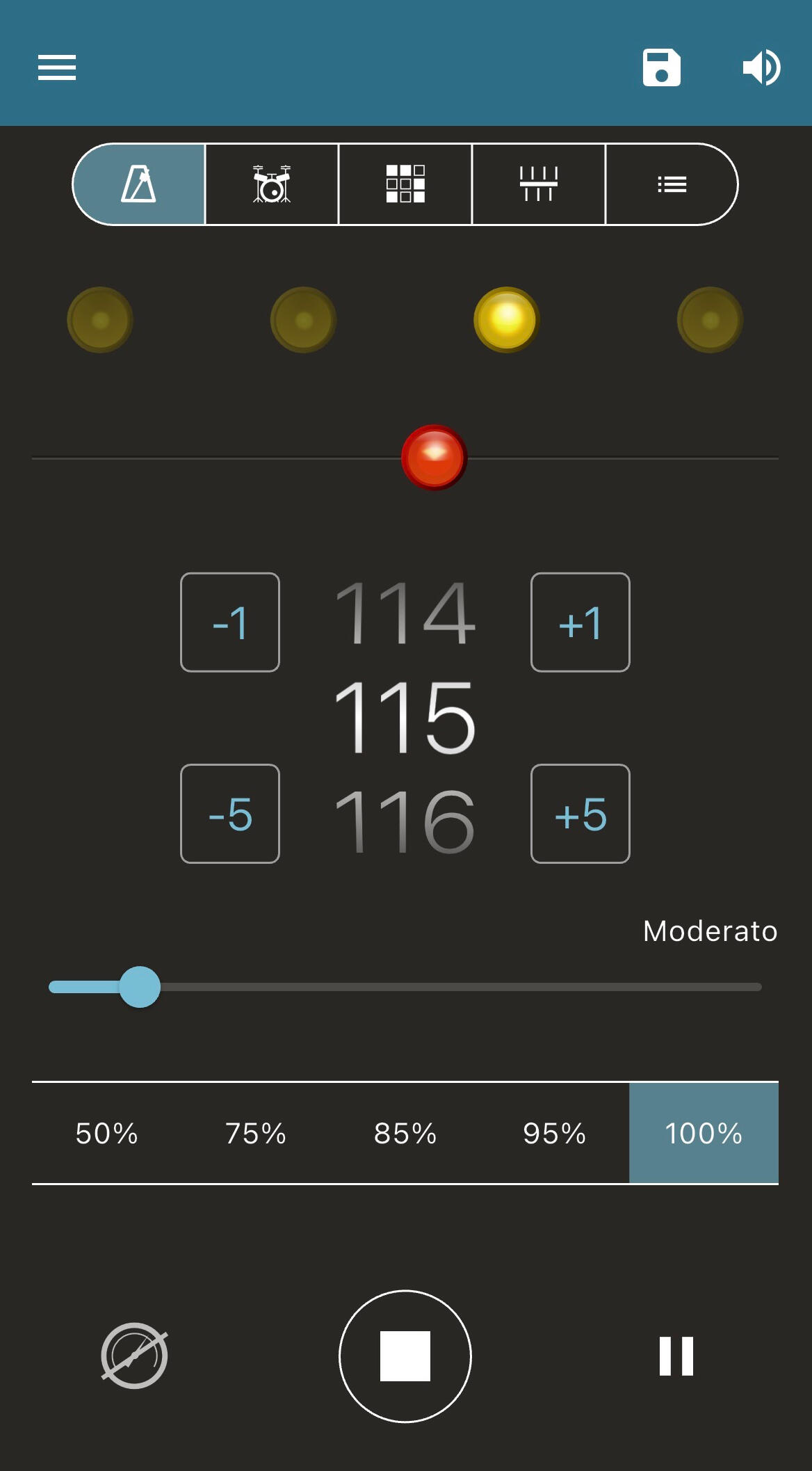Switch to the grid pattern tab
Viewport: 812px width, 1471px height.
click(x=405, y=184)
